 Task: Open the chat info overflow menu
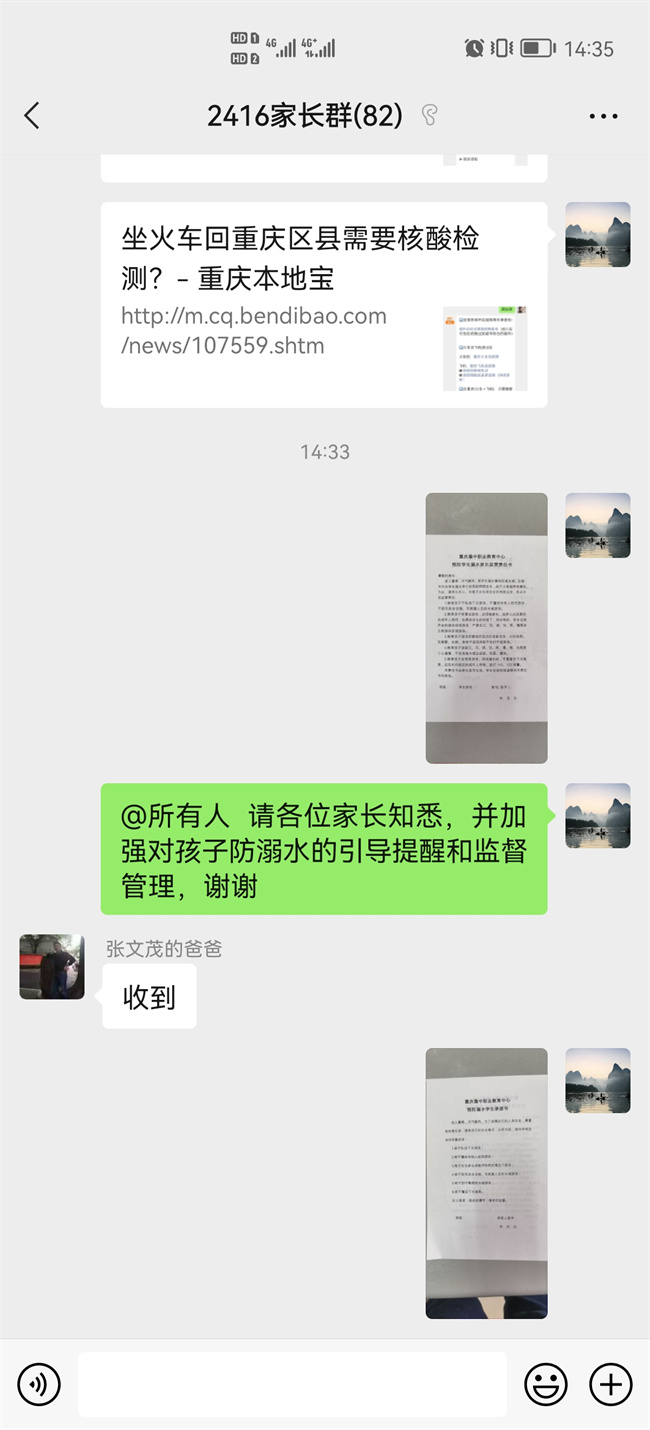coord(603,116)
